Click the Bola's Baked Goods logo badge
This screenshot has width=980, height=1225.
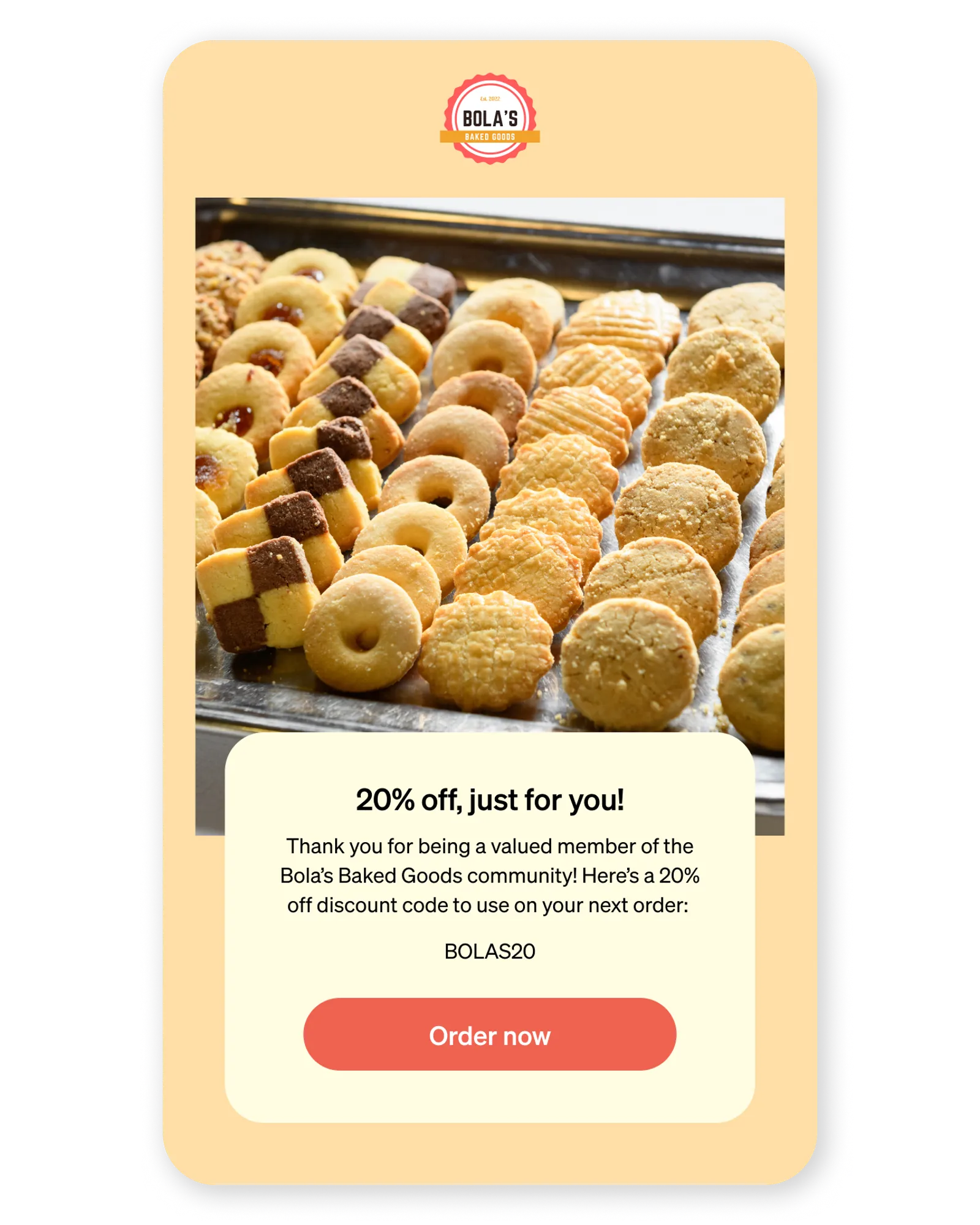490,118
